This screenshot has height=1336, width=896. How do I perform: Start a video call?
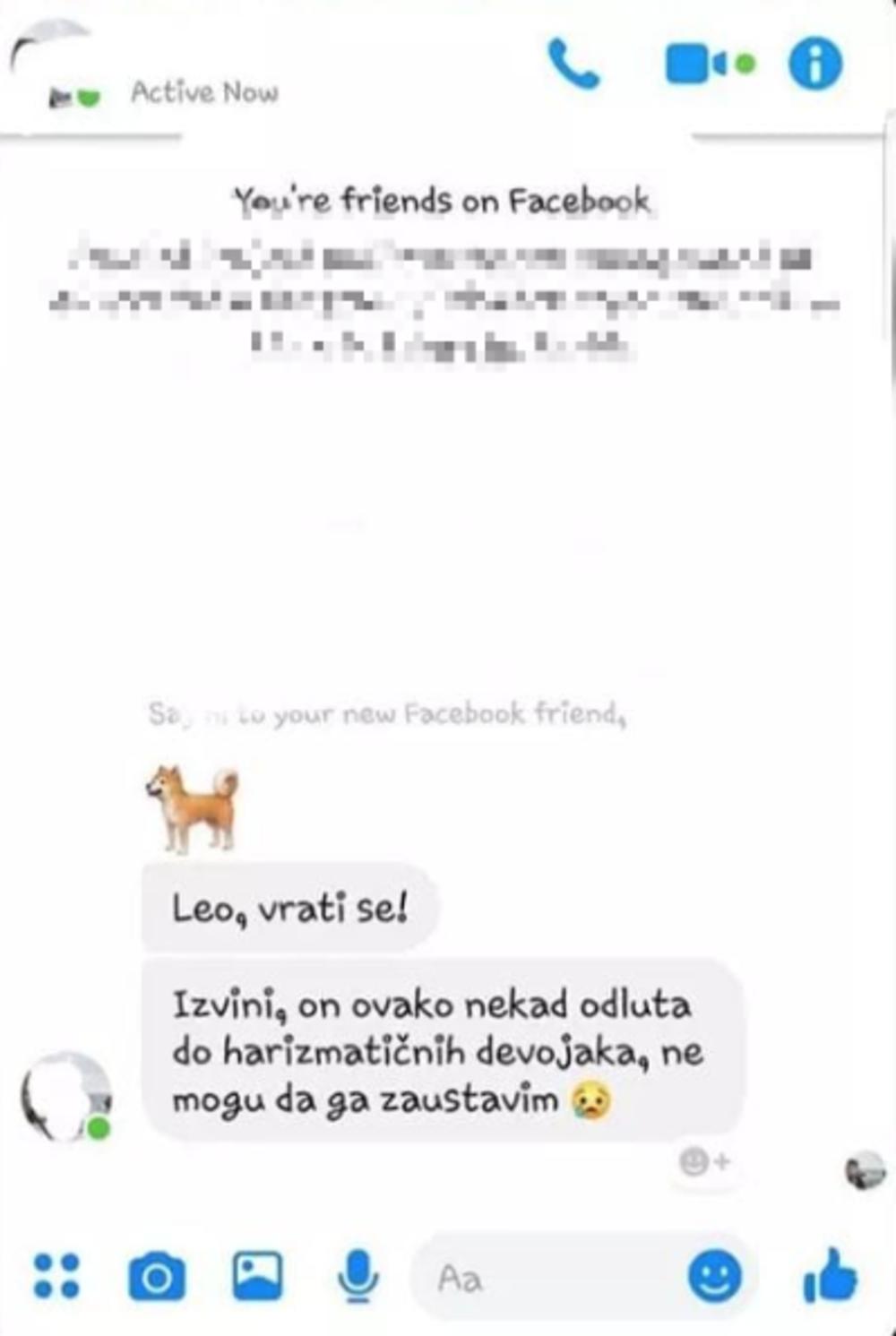click(x=708, y=65)
